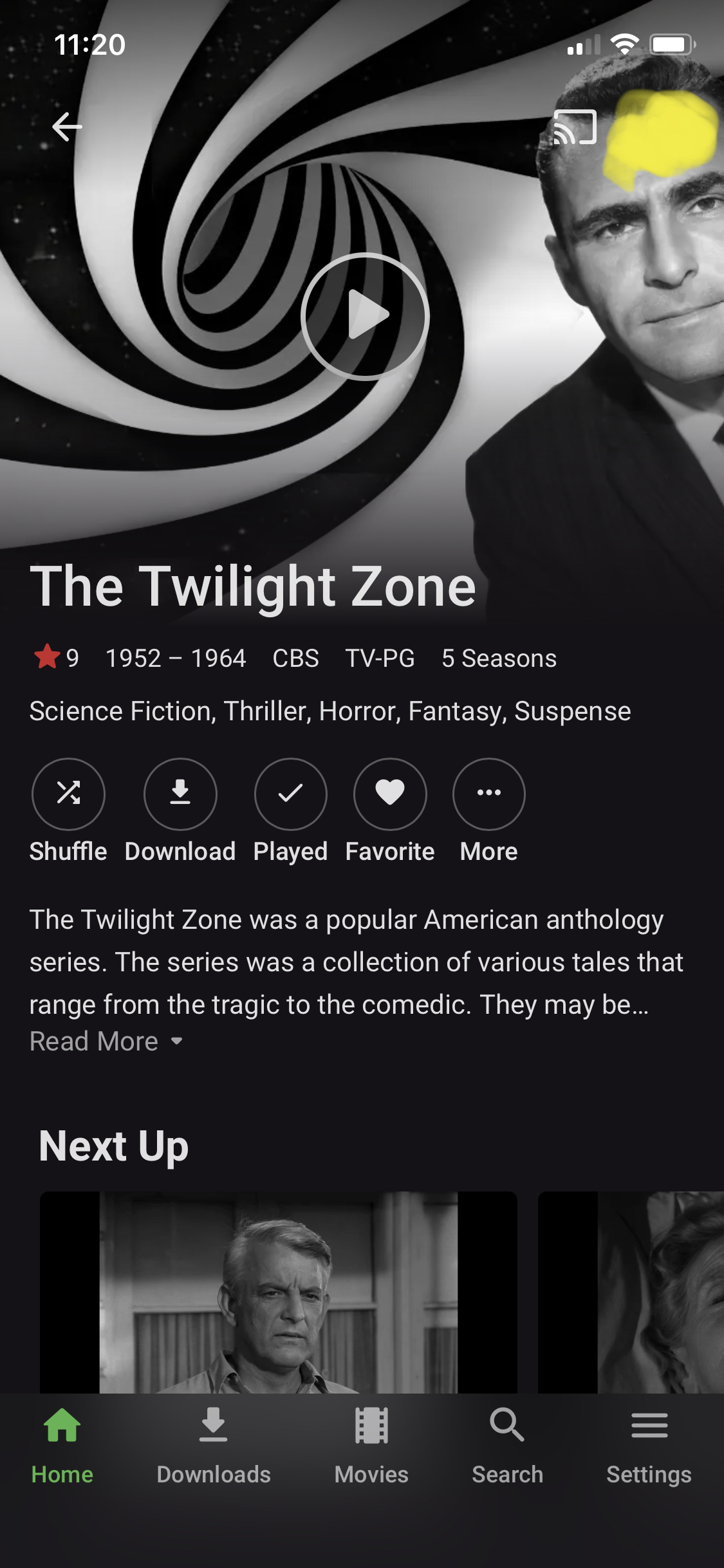Open the Settings tab
724x1568 pixels.
pyautogui.click(x=649, y=1445)
